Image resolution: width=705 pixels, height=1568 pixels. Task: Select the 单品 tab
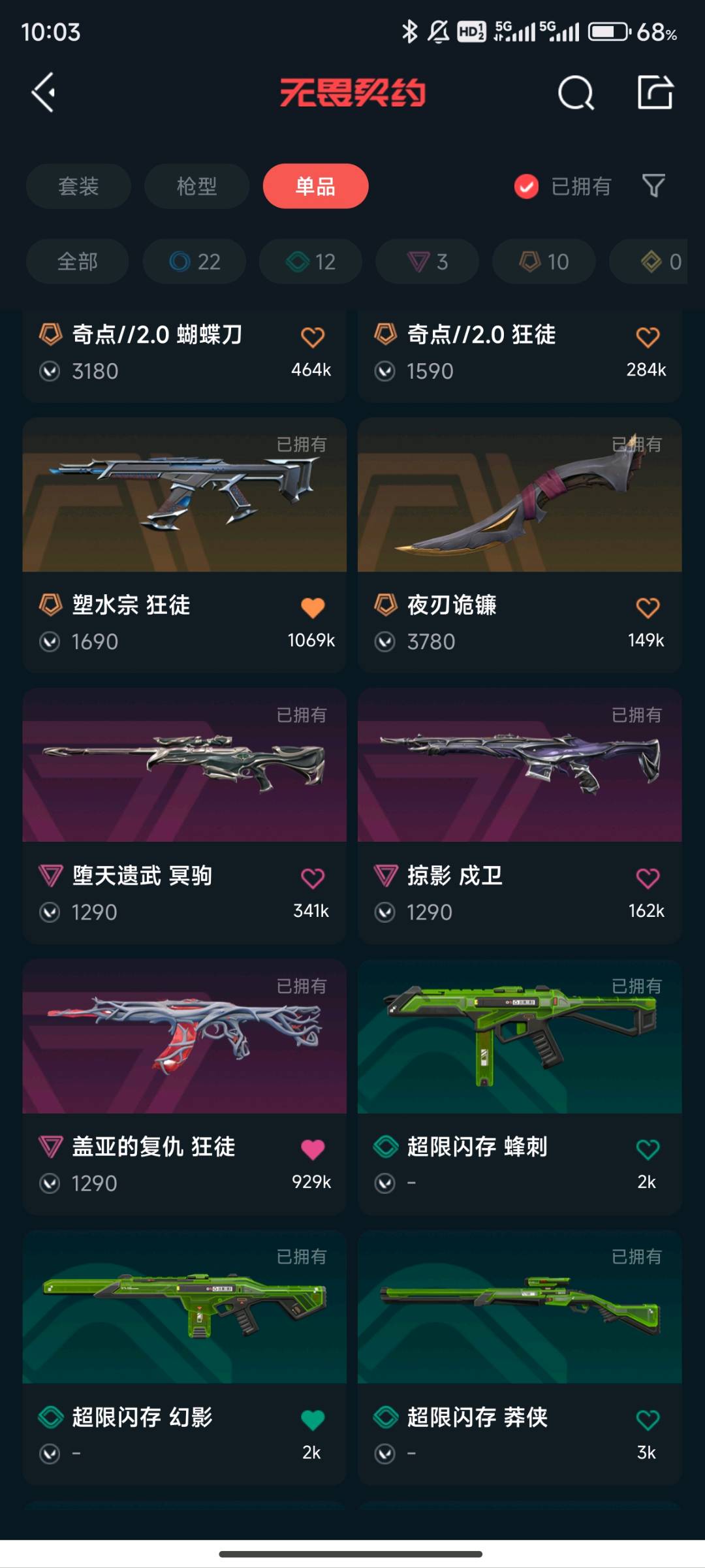click(x=315, y=186)
